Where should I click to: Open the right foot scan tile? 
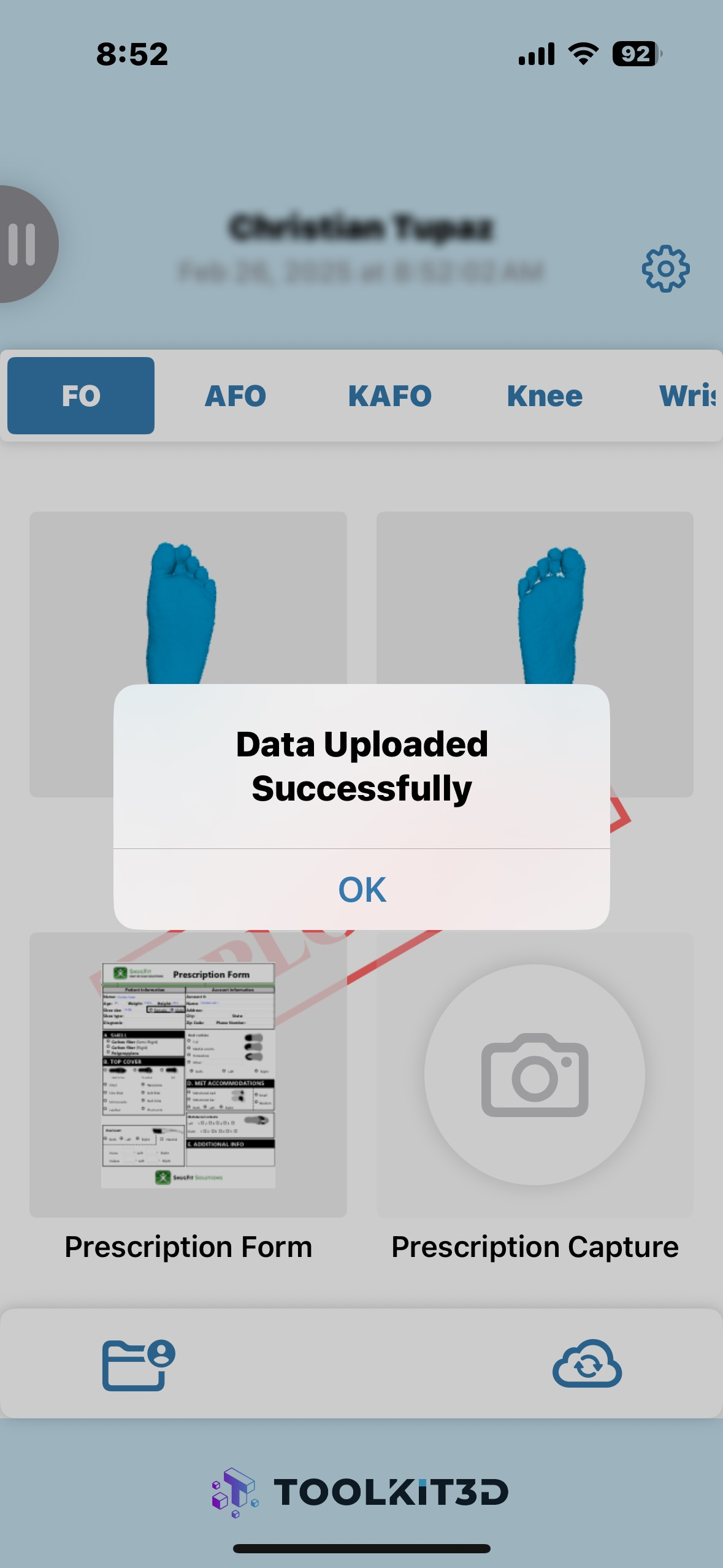click(535, 598)
